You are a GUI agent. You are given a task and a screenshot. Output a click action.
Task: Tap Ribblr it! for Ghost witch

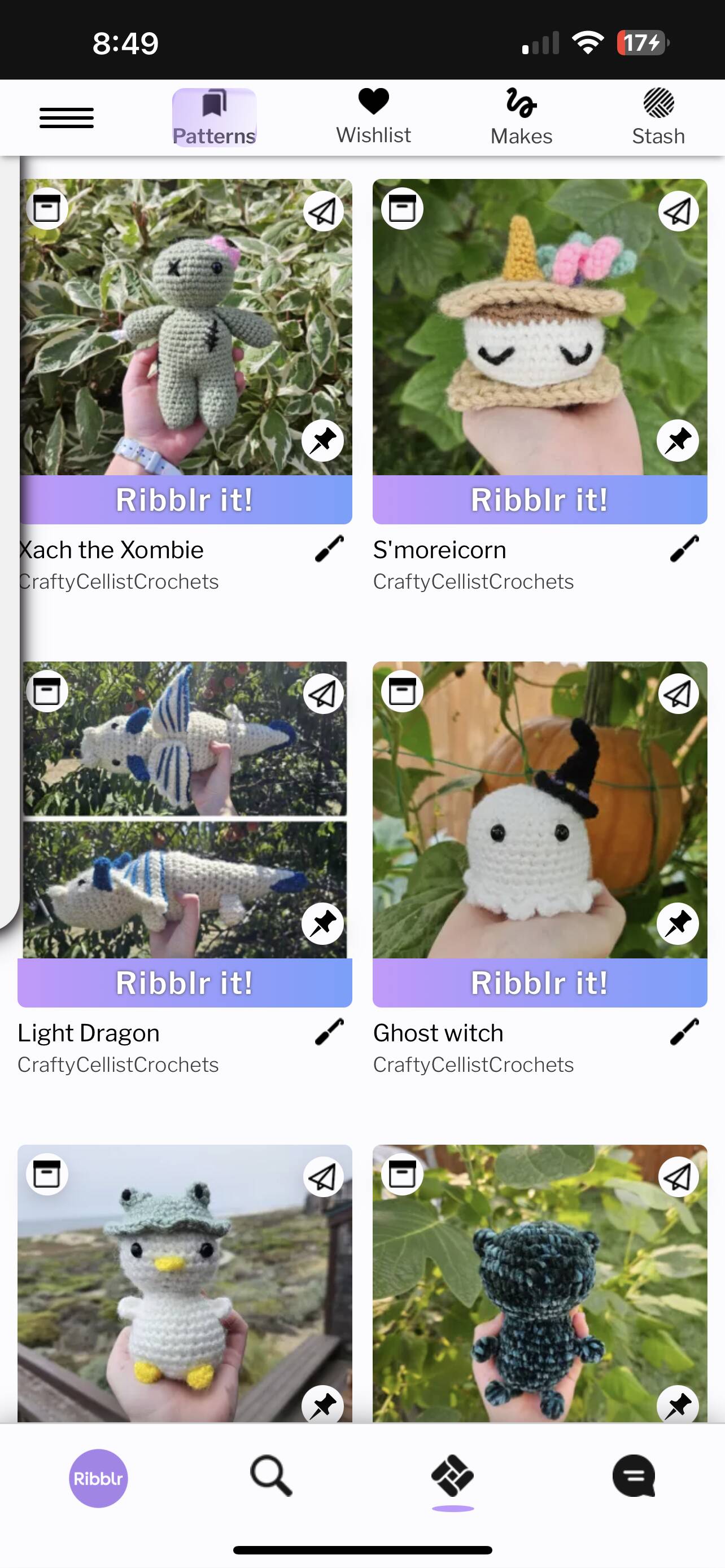point(539,983)
